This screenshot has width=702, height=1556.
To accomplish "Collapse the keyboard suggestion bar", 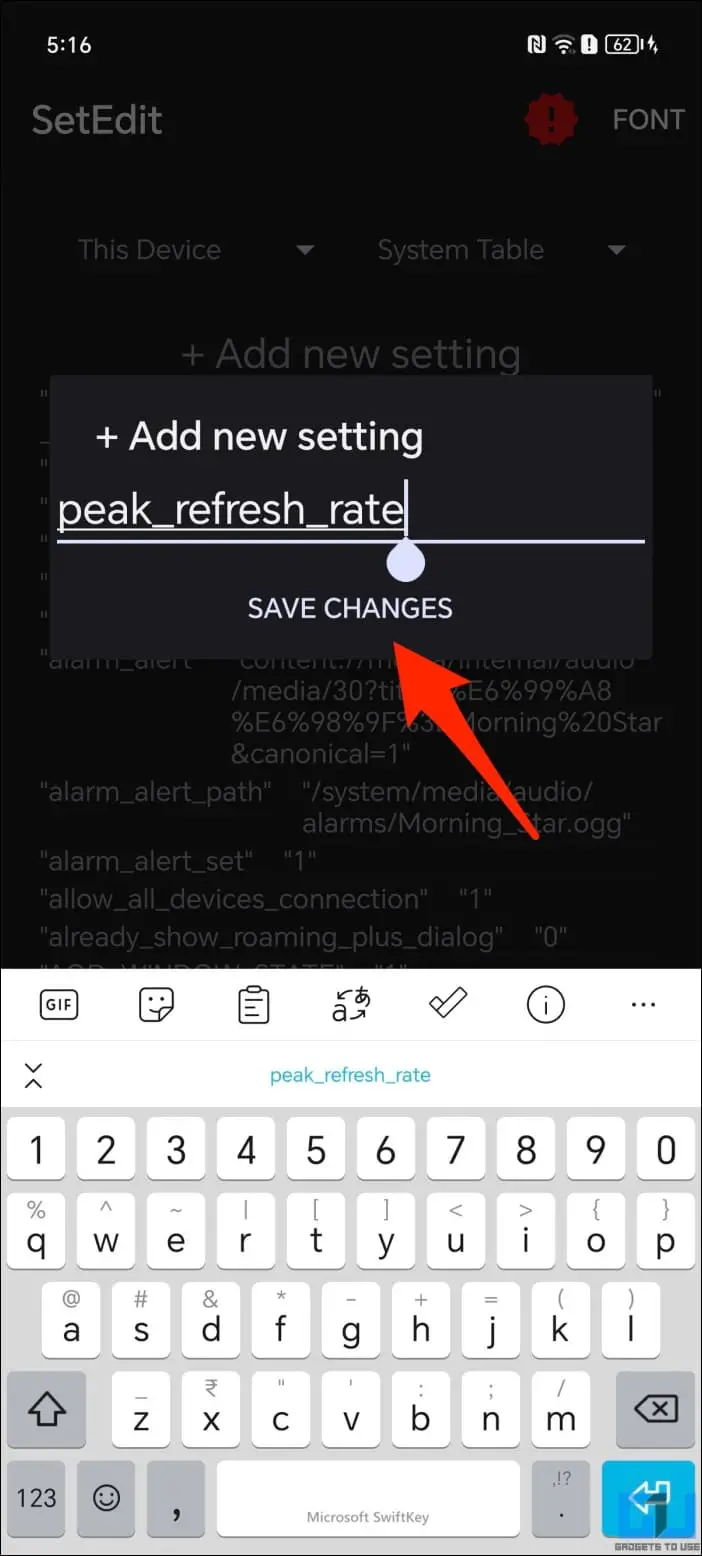I will tap(34, 1076).
